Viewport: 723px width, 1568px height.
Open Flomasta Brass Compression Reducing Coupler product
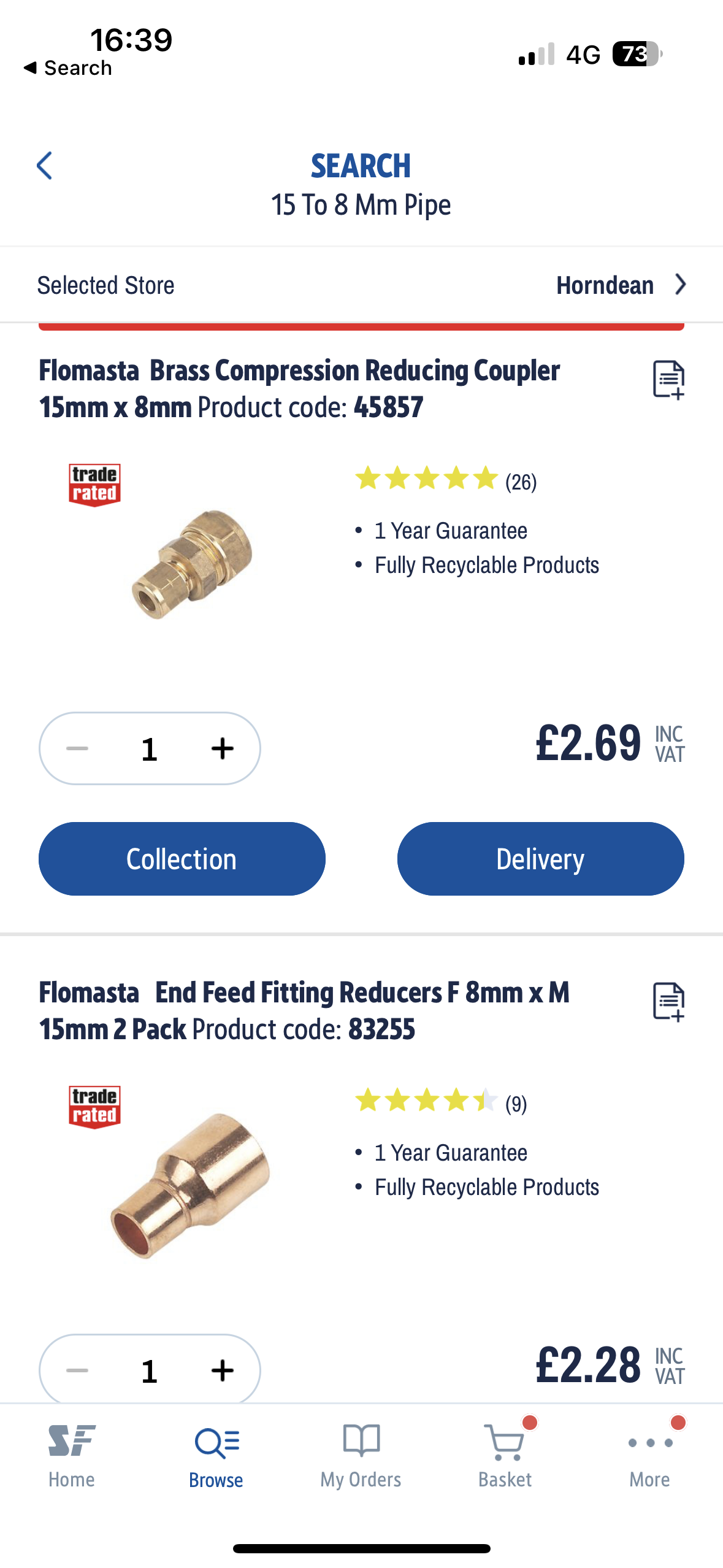299,388
